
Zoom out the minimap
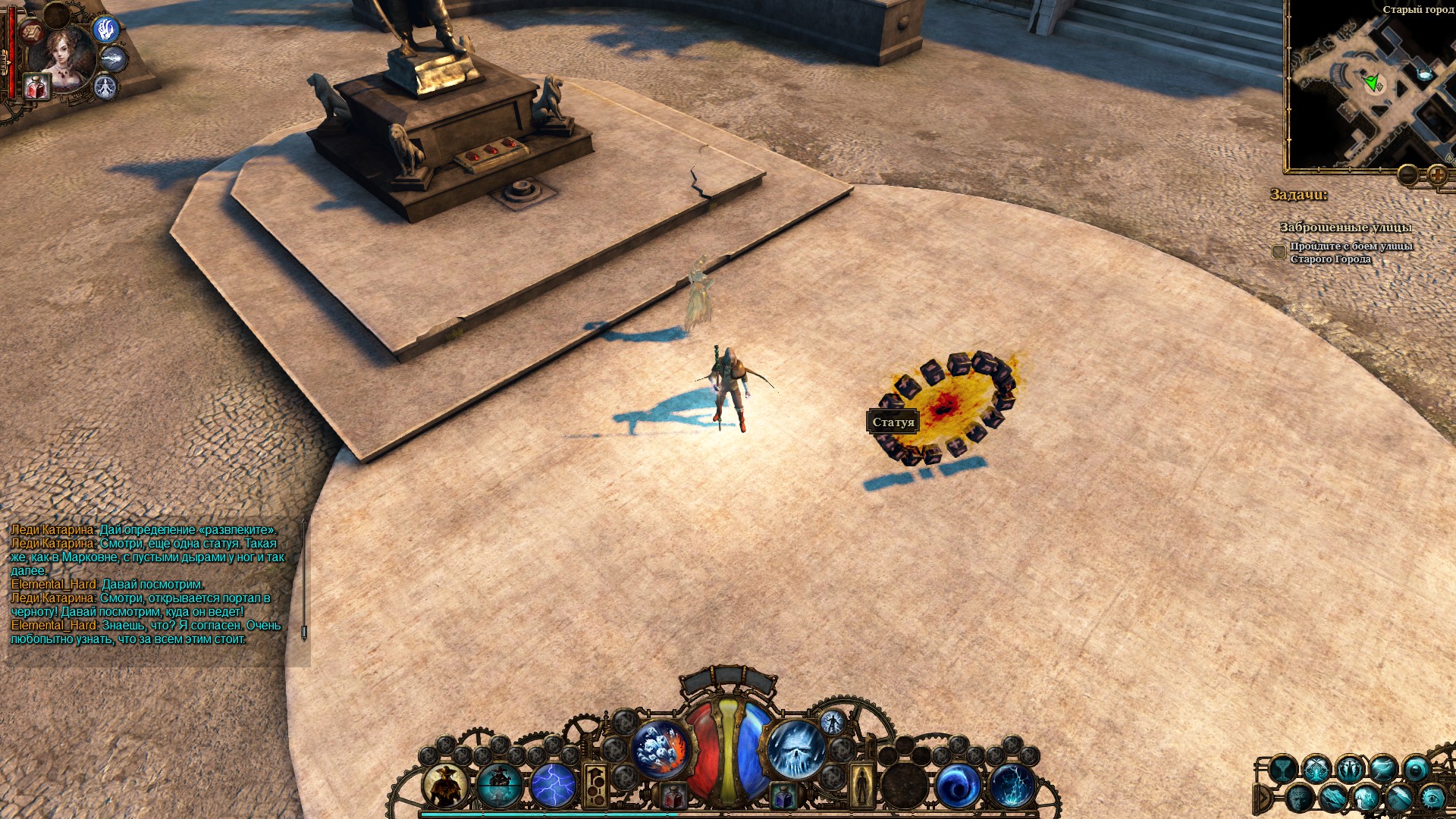(x=1408, y=176)
